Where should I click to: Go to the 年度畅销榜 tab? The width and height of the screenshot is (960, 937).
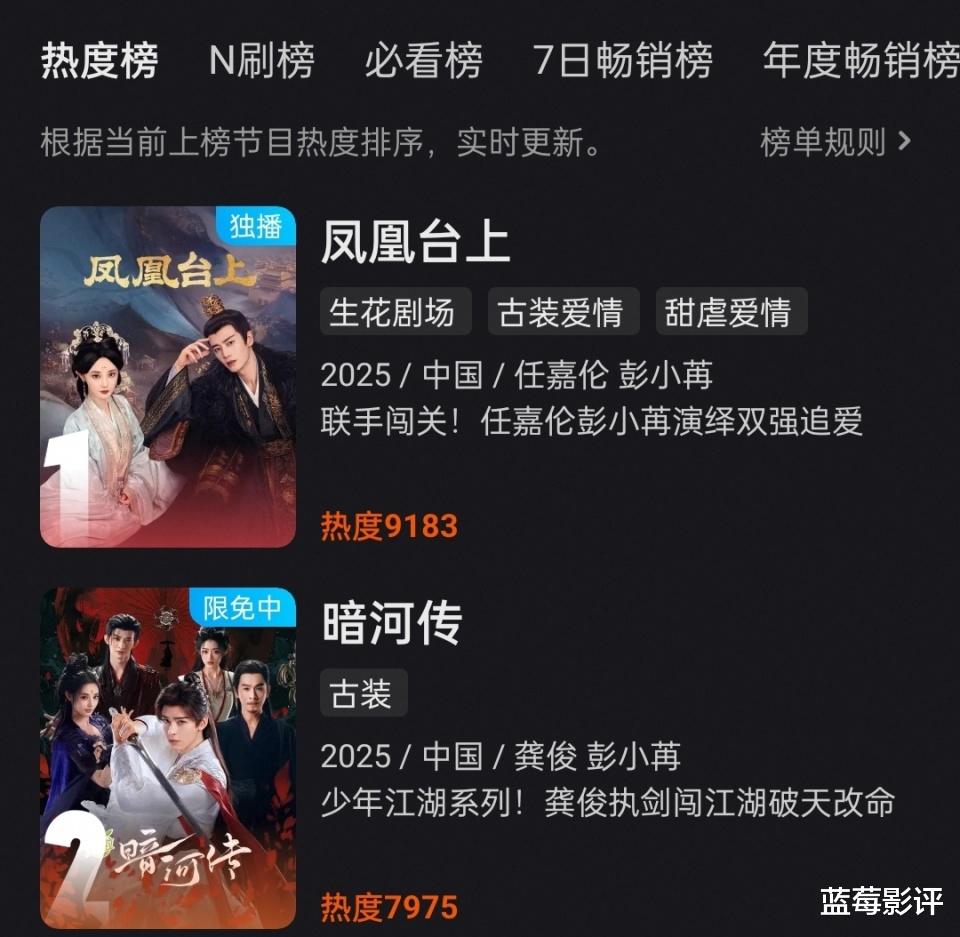860,61
